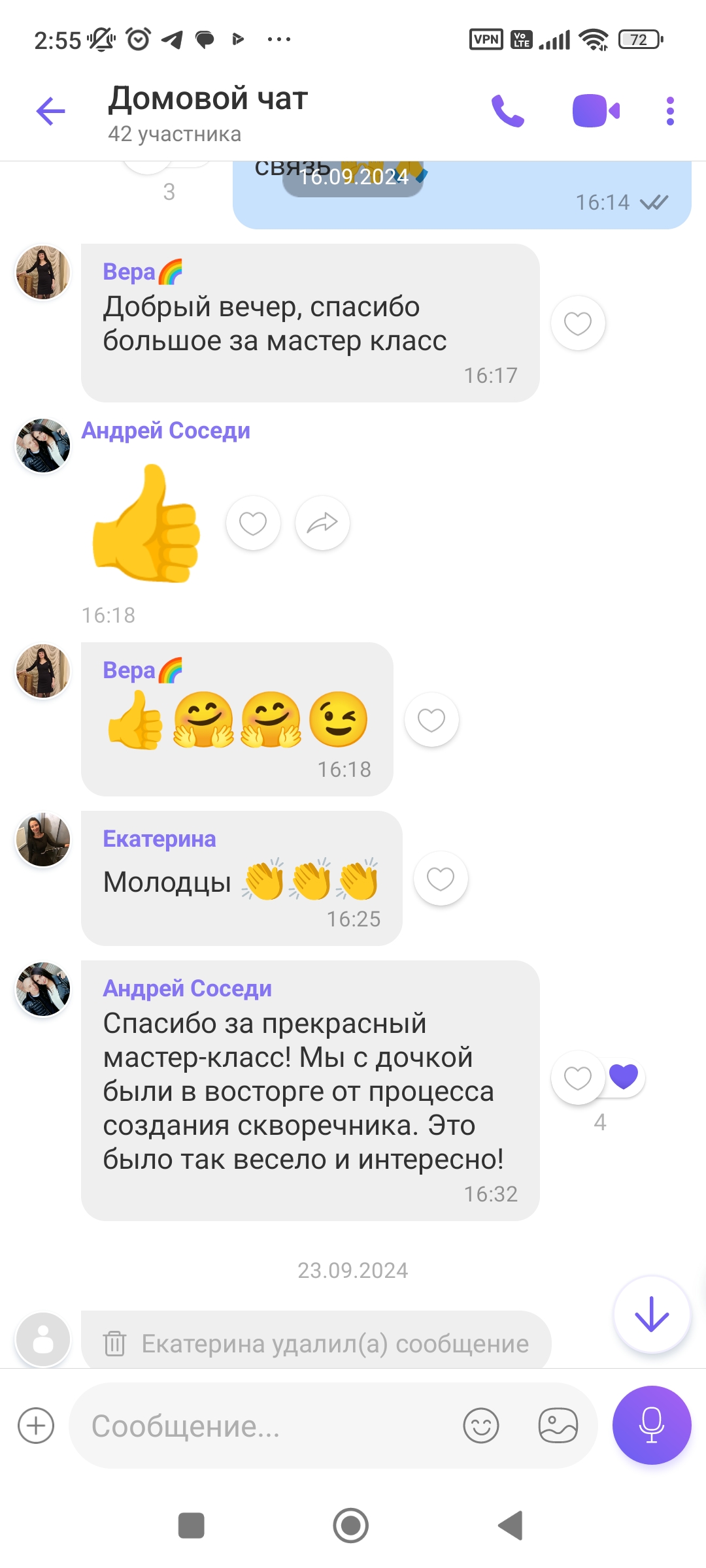Start a voice call in the group
The width and height of the screenshot is (706, 1568).
pyautogui.click(x=508, y=111)
